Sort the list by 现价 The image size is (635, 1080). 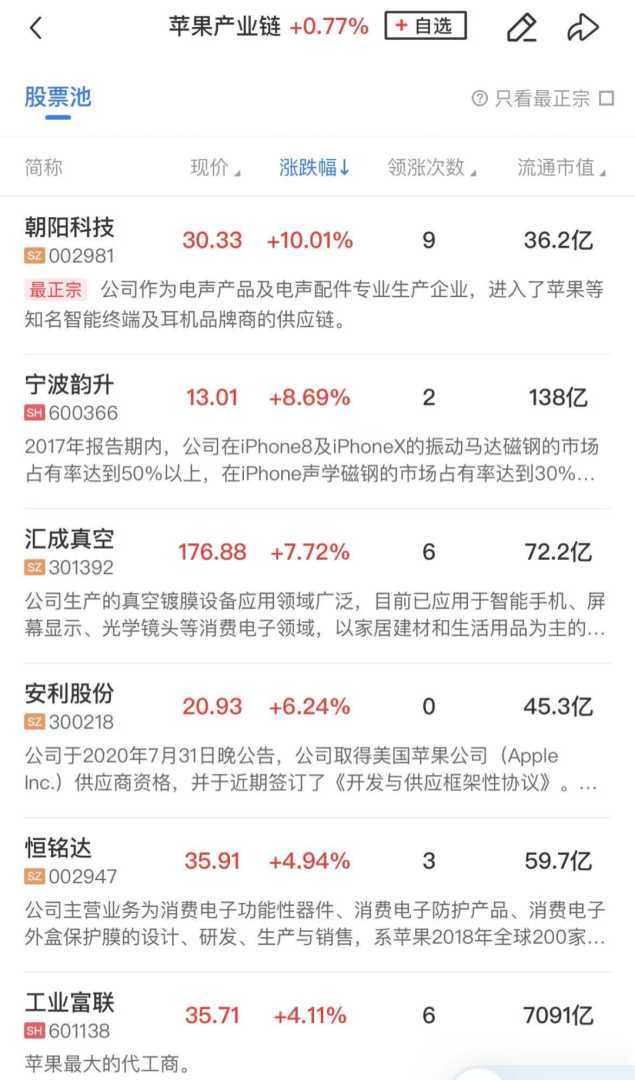[x=215, y=168]
